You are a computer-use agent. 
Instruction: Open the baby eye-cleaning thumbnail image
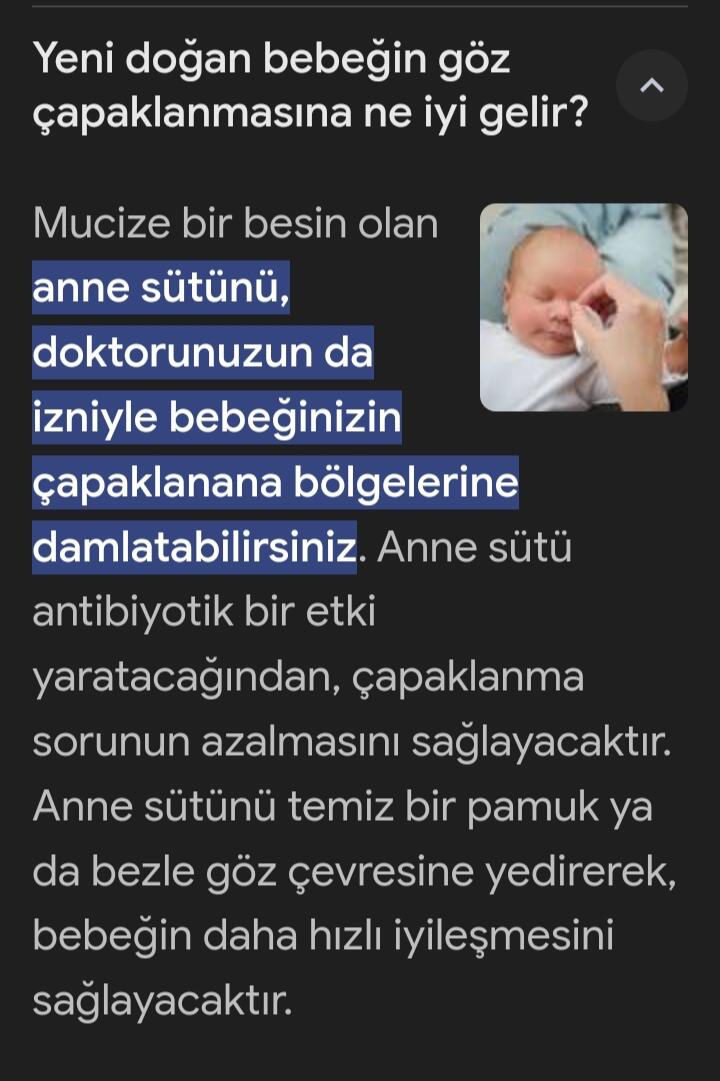point(583,307)
